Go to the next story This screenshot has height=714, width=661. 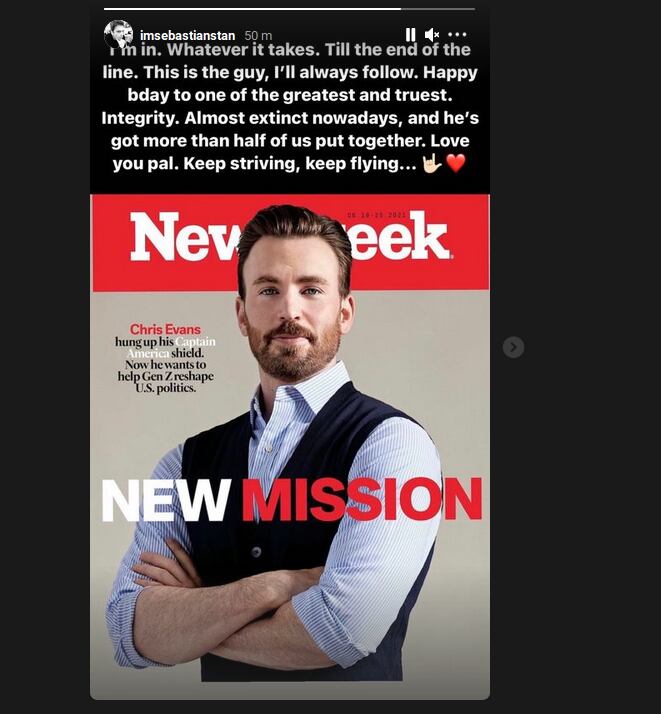[513, 347]
